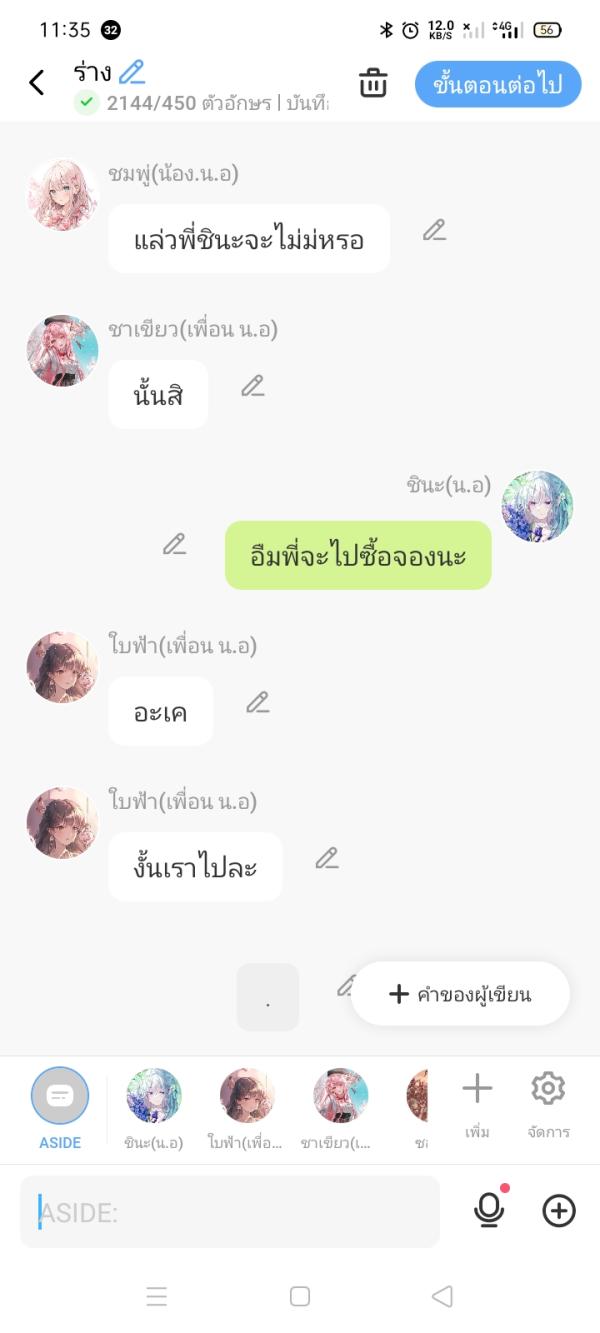Screen dimensions: 600x1333
Task: Open the plus attachment options
Action: coord(559,1211)
